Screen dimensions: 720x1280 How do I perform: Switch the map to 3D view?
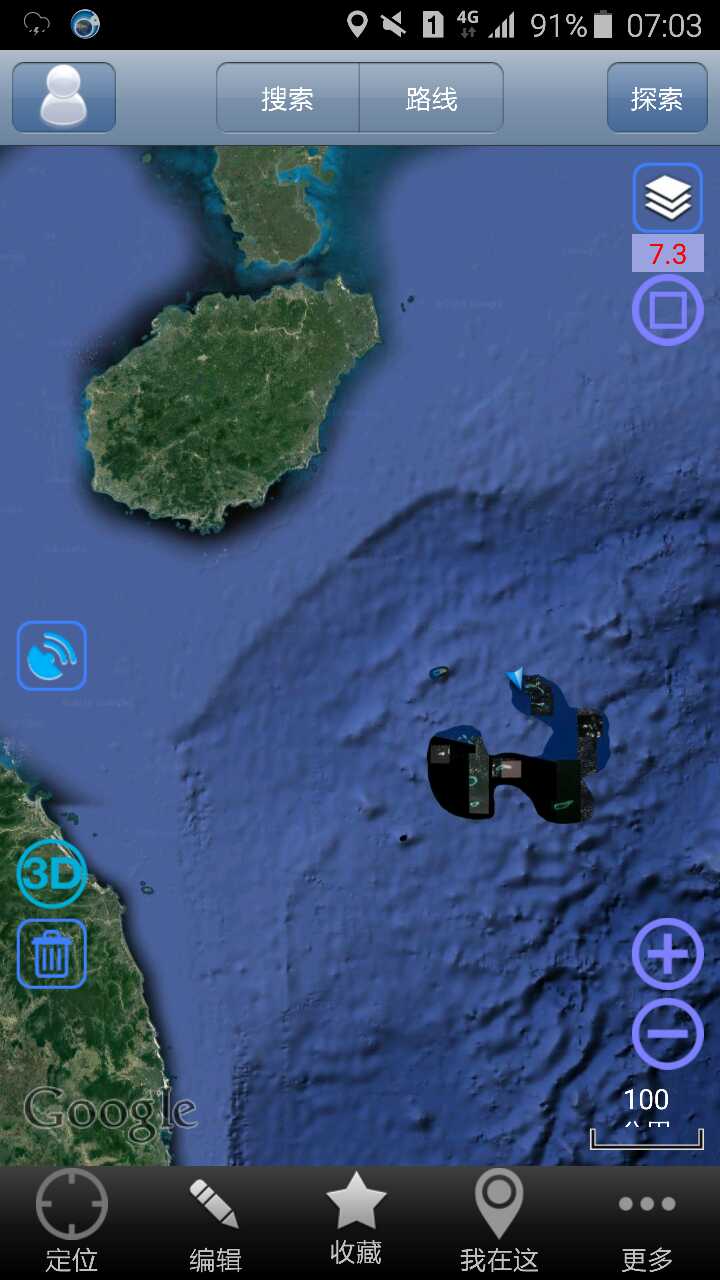[52, 874]
